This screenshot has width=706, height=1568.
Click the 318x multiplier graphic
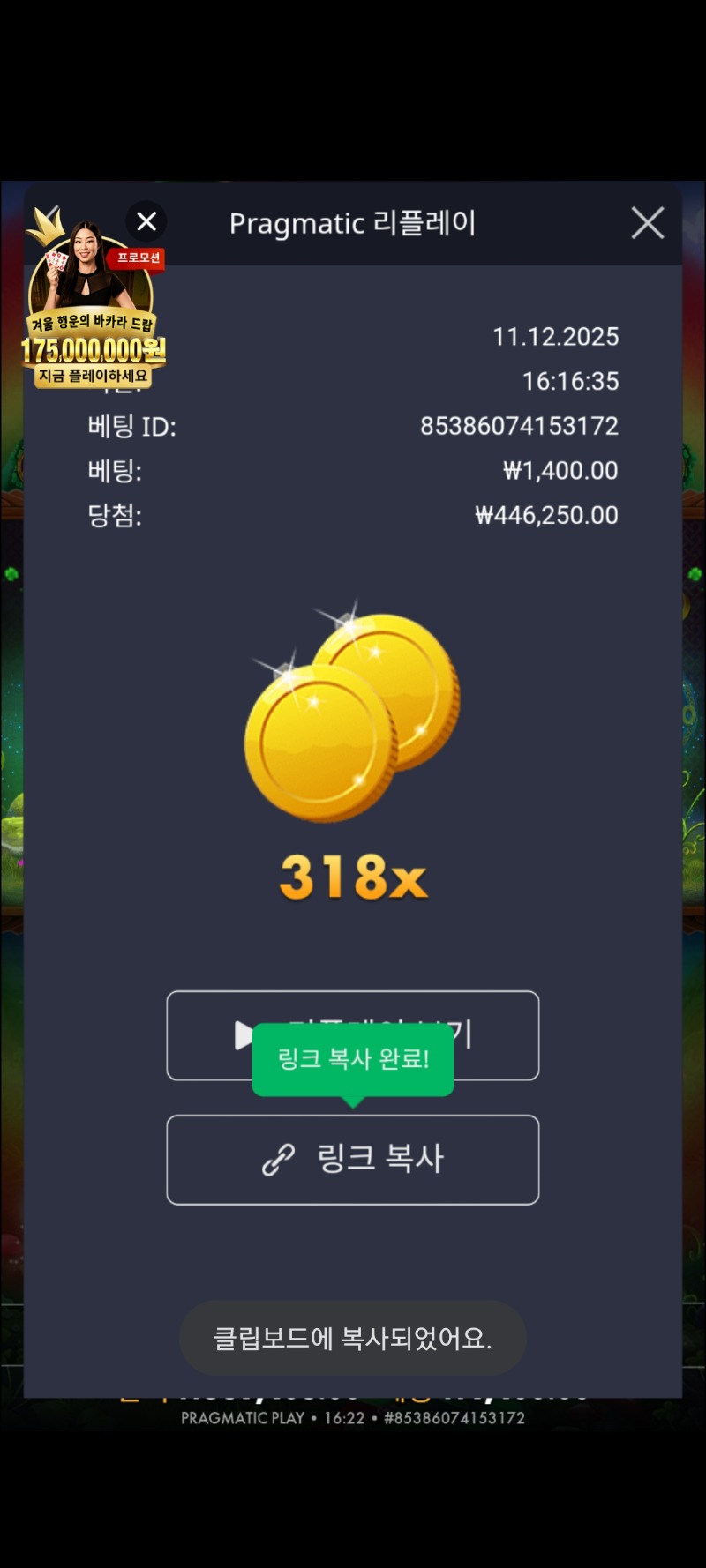pos(353,877)
